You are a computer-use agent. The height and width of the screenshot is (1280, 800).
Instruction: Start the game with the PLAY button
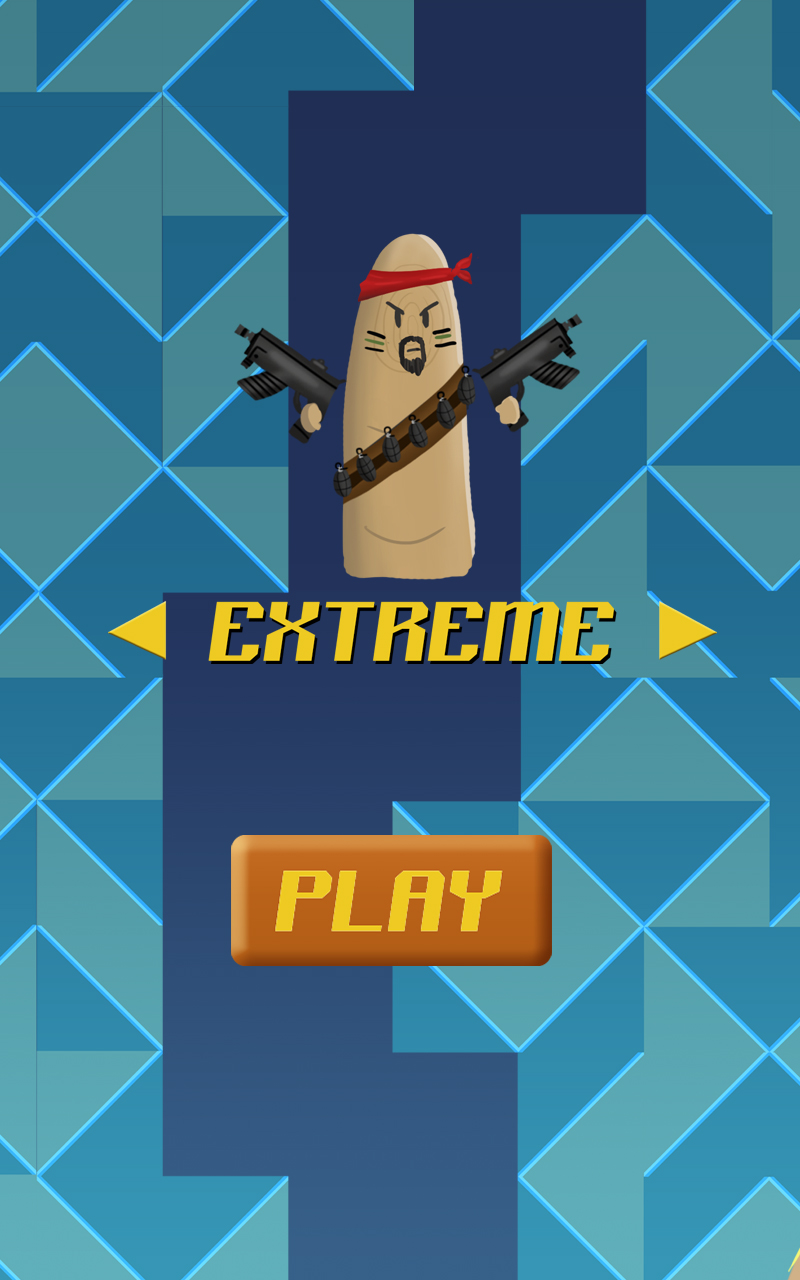[391, 900]
